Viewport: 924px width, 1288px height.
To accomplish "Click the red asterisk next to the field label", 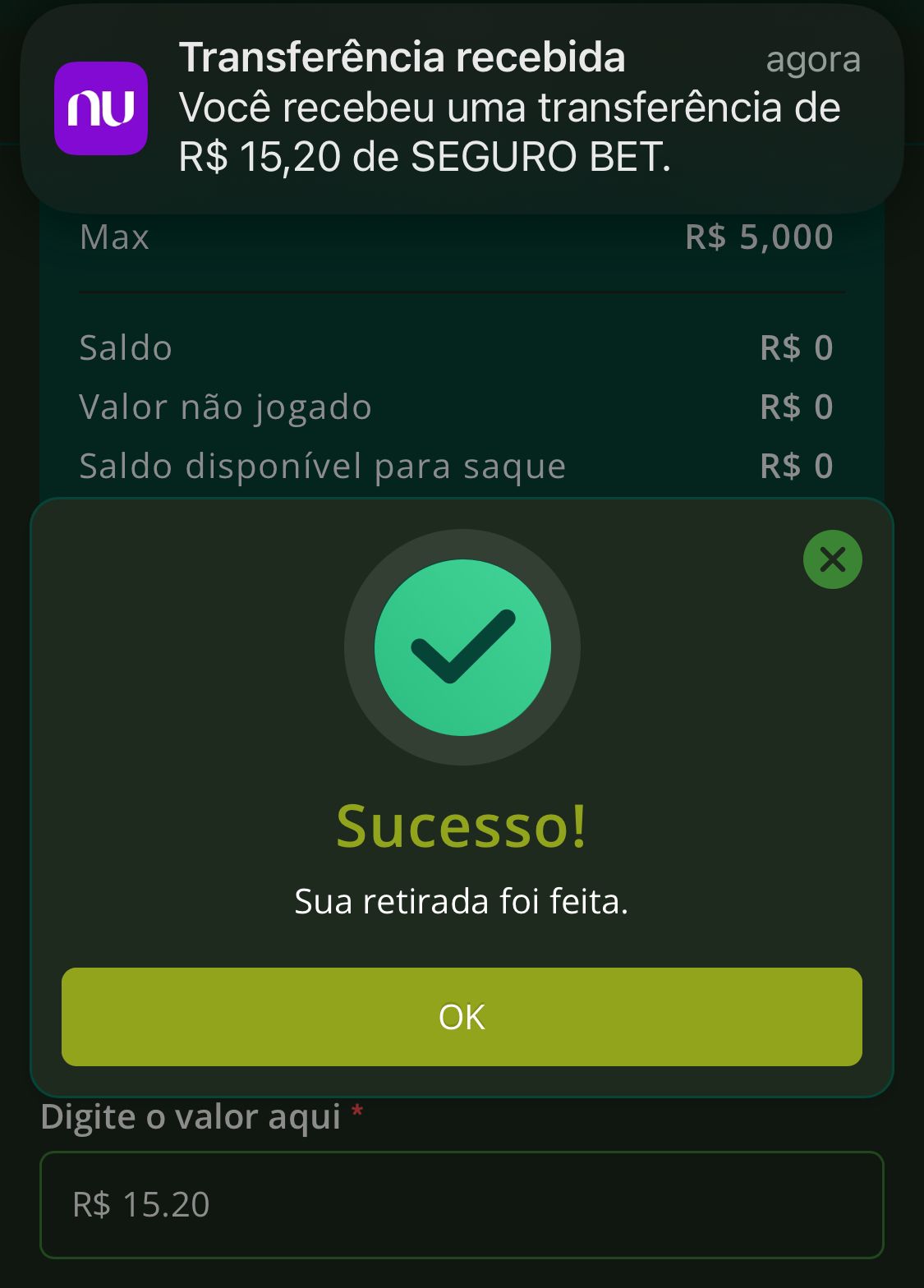I will pyautogui.click(x=356, y=1111).
